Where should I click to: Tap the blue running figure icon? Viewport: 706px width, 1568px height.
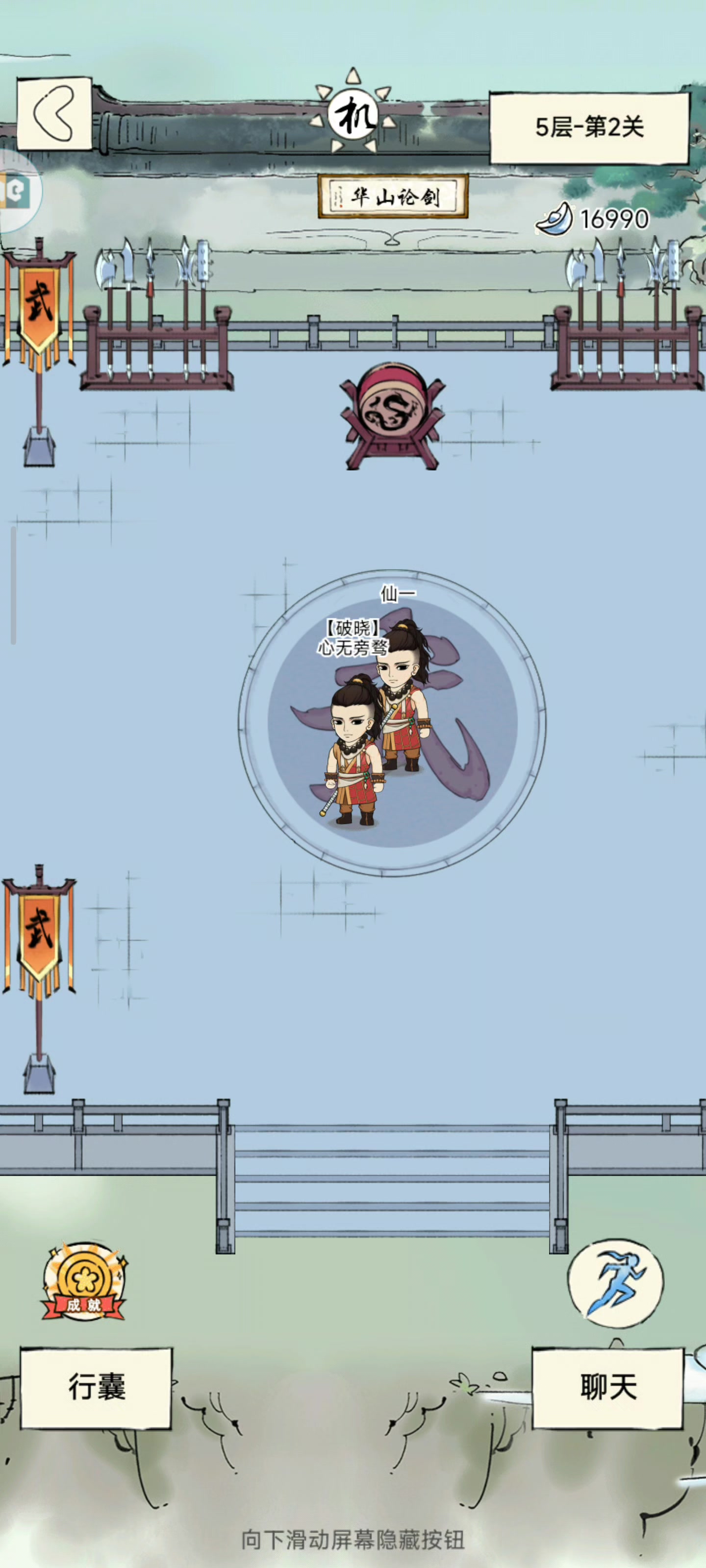click(615, 1282)
